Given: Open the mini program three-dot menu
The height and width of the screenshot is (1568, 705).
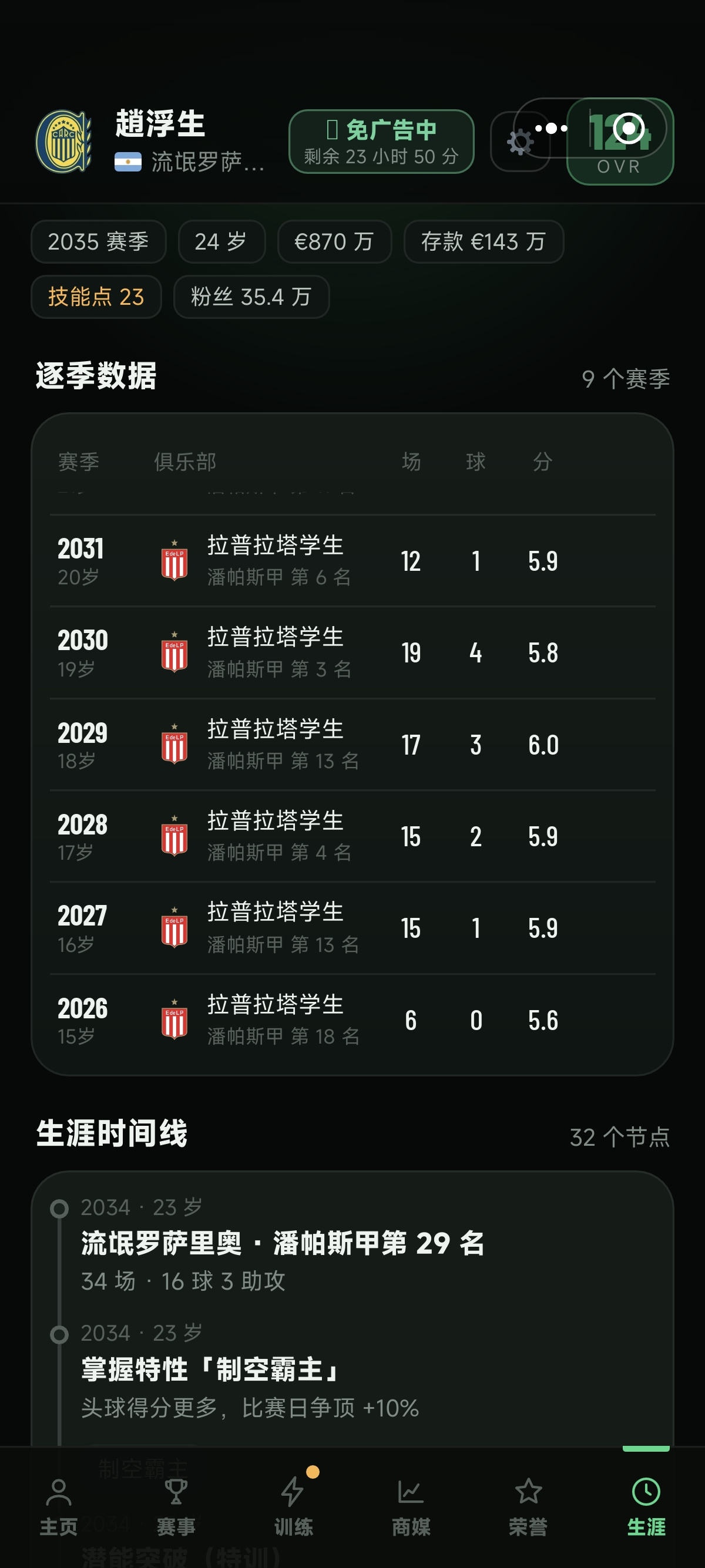Looking at the screenshot, I should [x=551, y=129].
